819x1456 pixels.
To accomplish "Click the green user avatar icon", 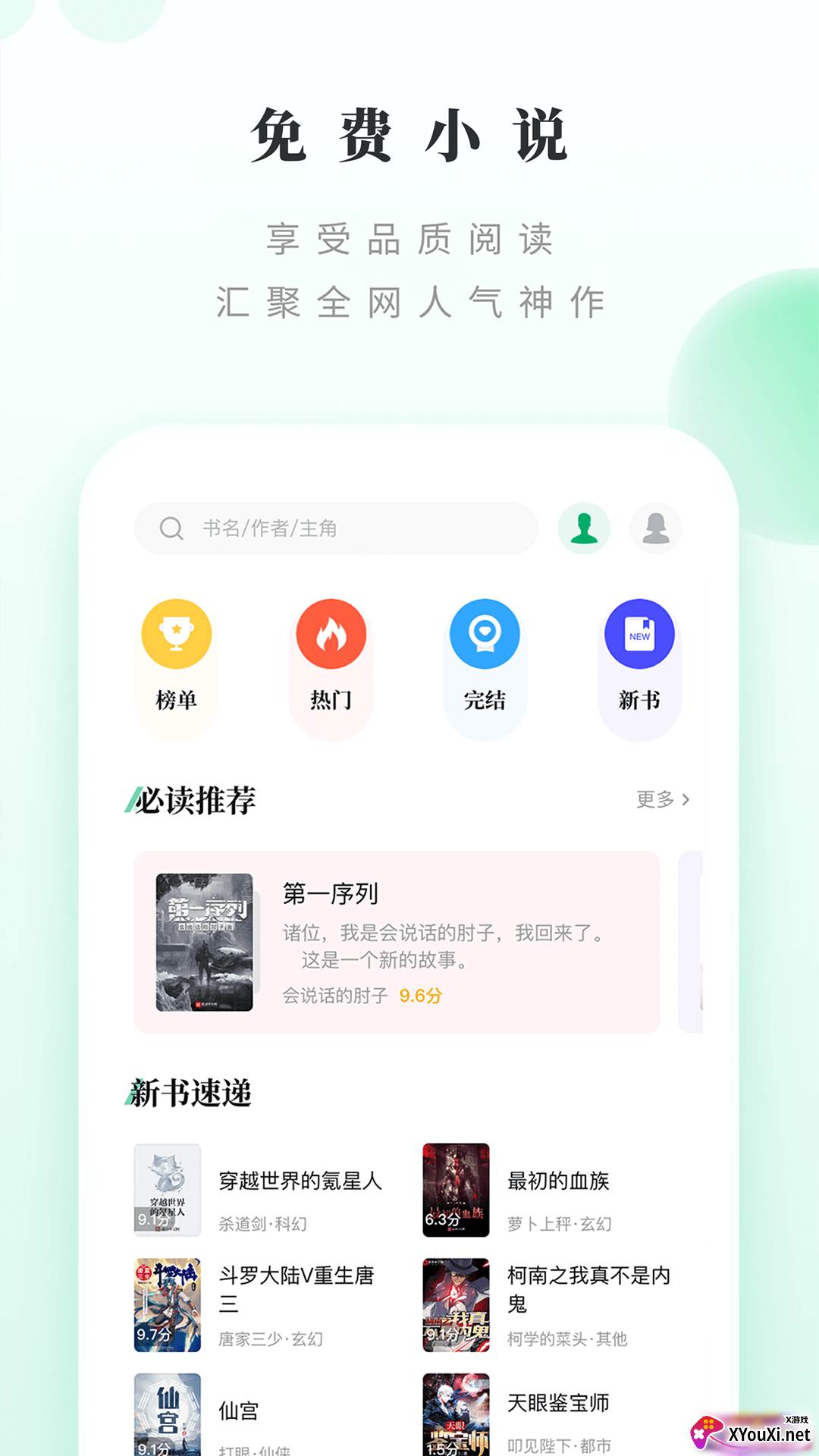I will click(x=583, y=530).
